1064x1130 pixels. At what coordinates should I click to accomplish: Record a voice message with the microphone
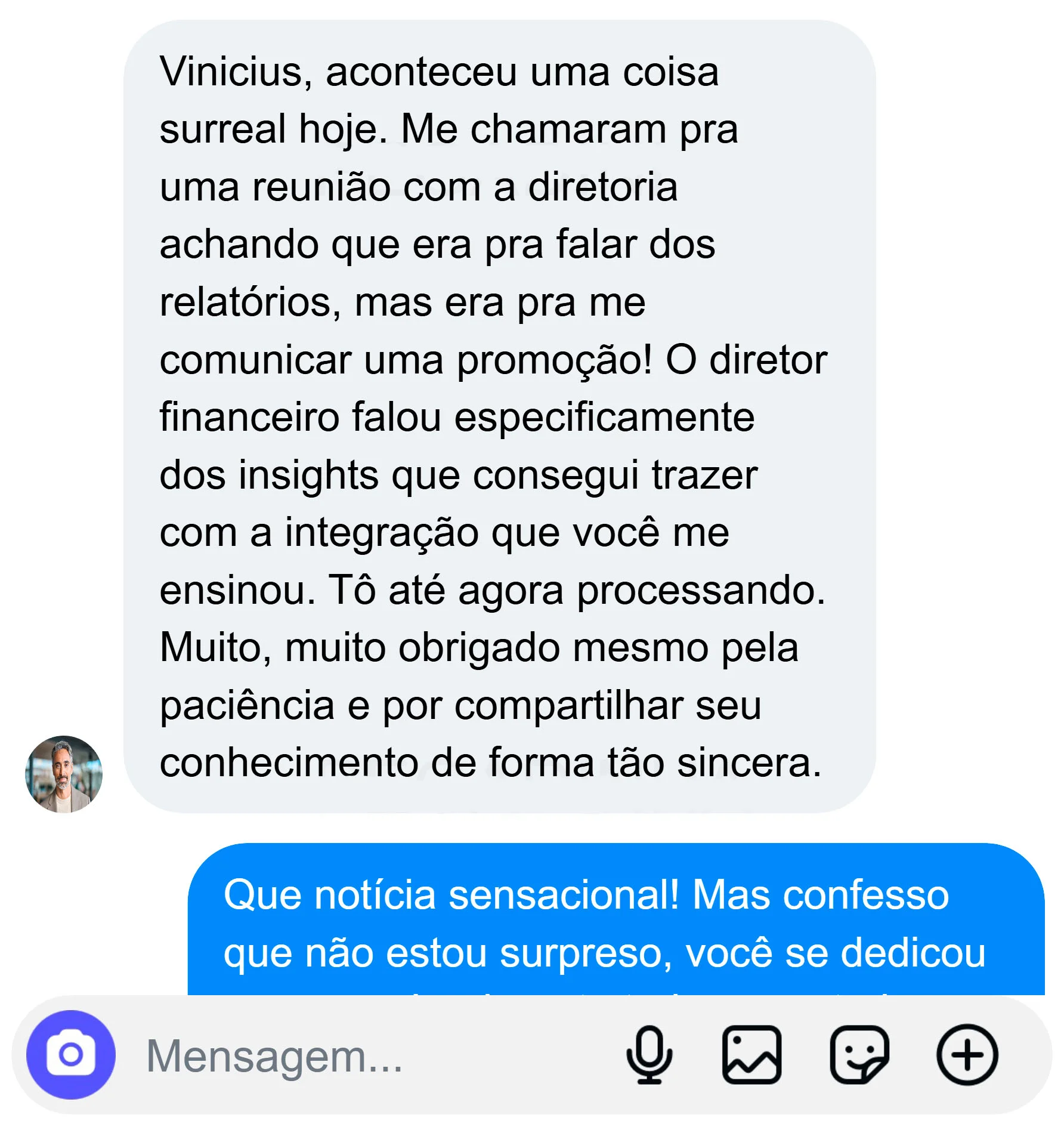point(649,1054)
